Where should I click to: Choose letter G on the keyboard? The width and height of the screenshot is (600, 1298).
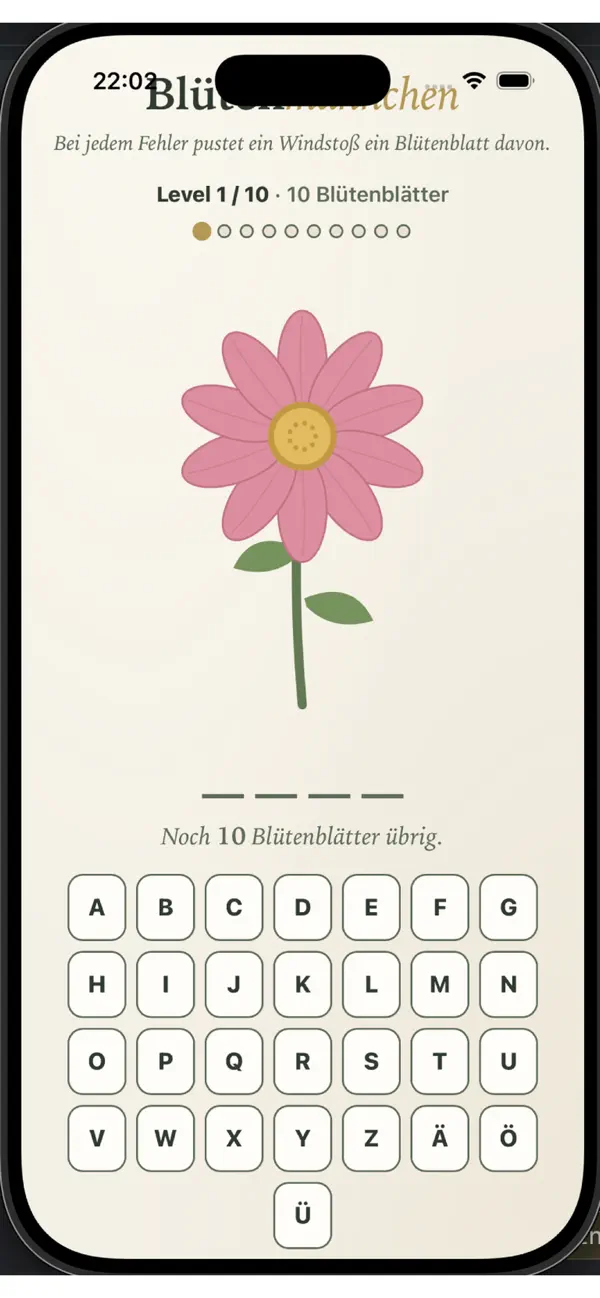click(x=508, y=907)
